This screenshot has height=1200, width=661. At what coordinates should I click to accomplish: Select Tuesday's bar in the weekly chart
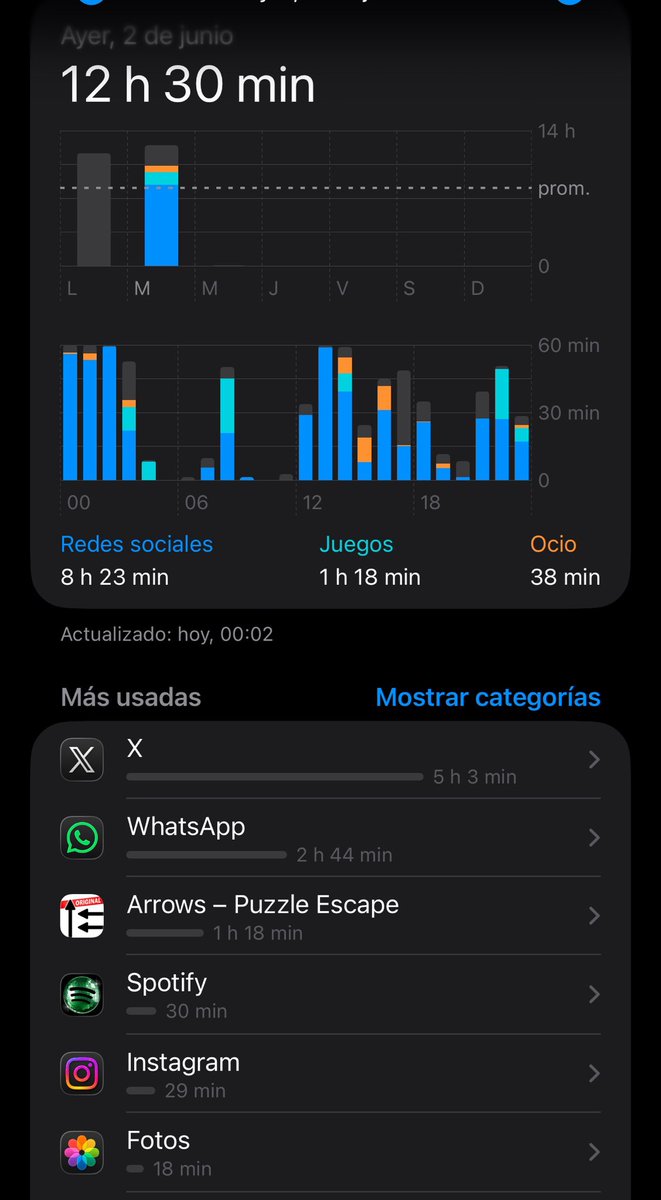pyautogui.click(x=161, y=206)
